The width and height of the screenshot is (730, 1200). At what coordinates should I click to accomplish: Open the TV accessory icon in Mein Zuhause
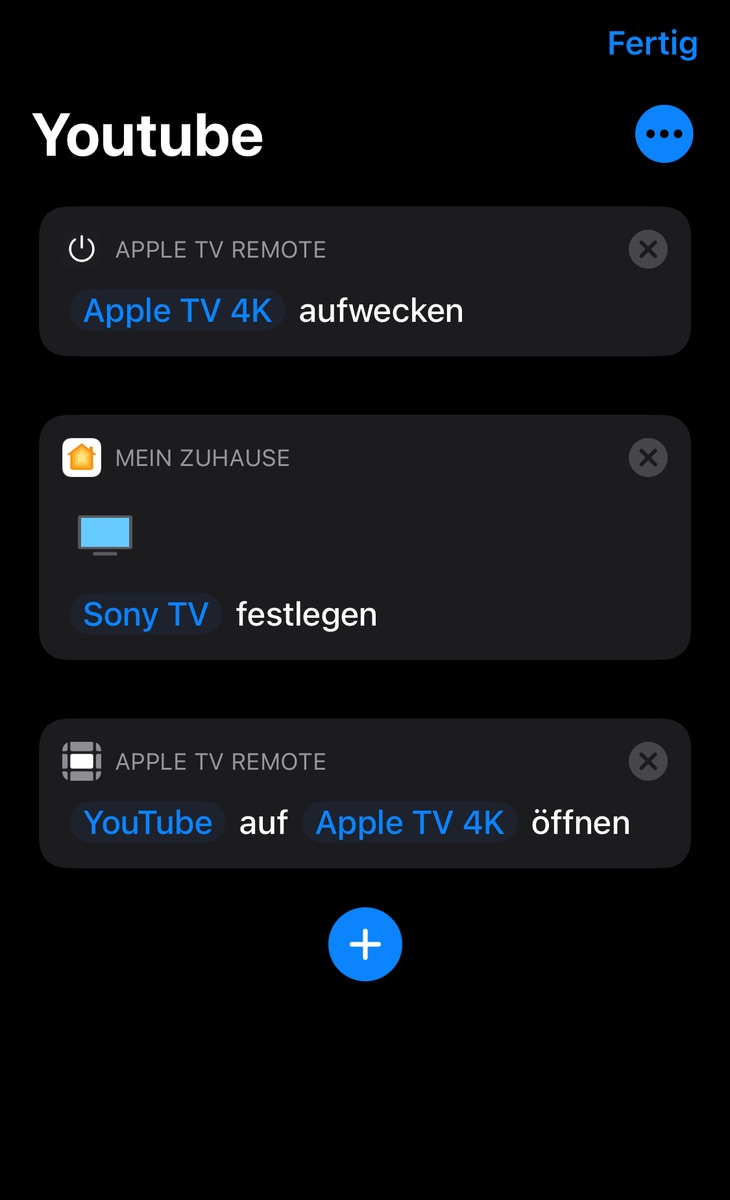(x=105, y=534)
